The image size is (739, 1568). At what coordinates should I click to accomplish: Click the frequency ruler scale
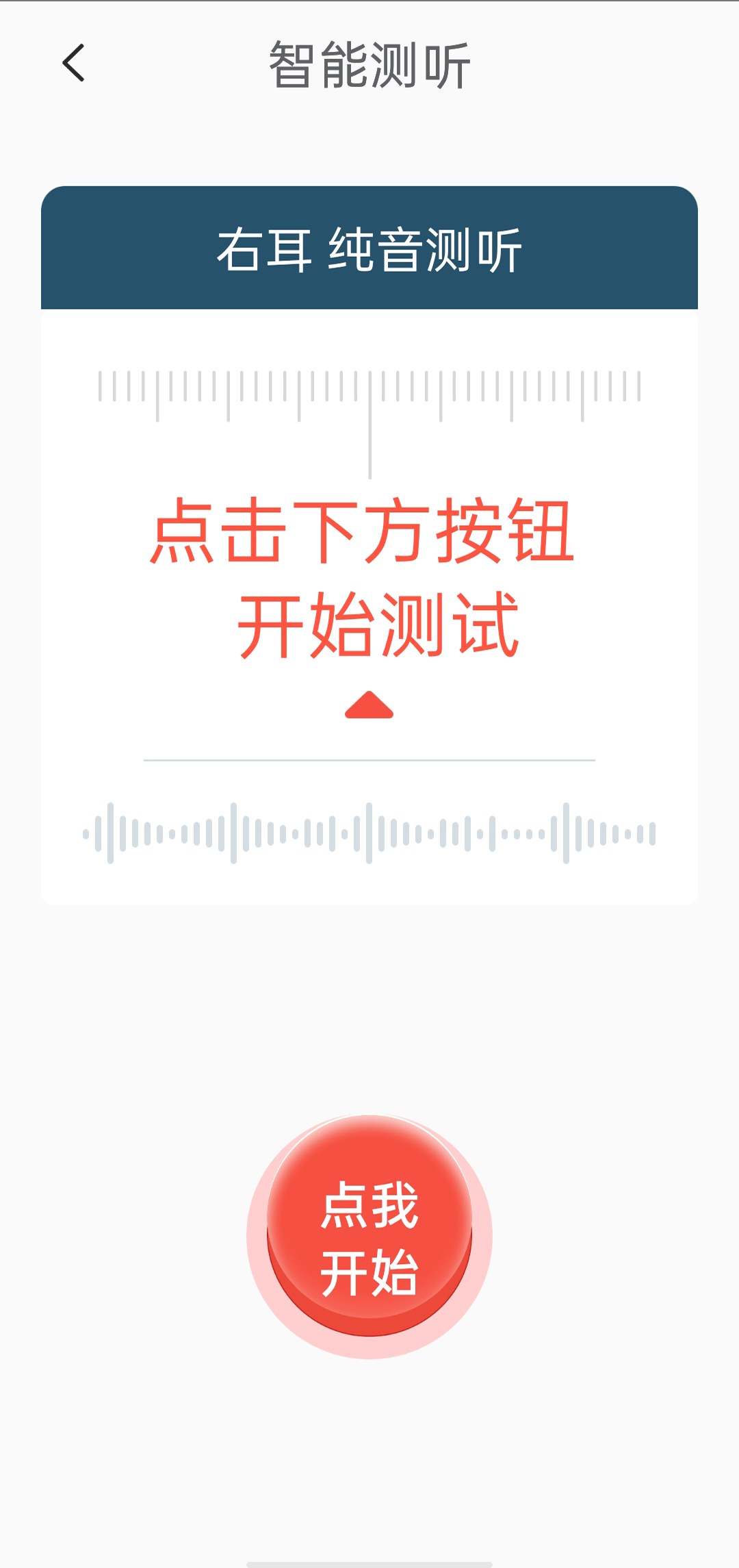coord(369,390)
